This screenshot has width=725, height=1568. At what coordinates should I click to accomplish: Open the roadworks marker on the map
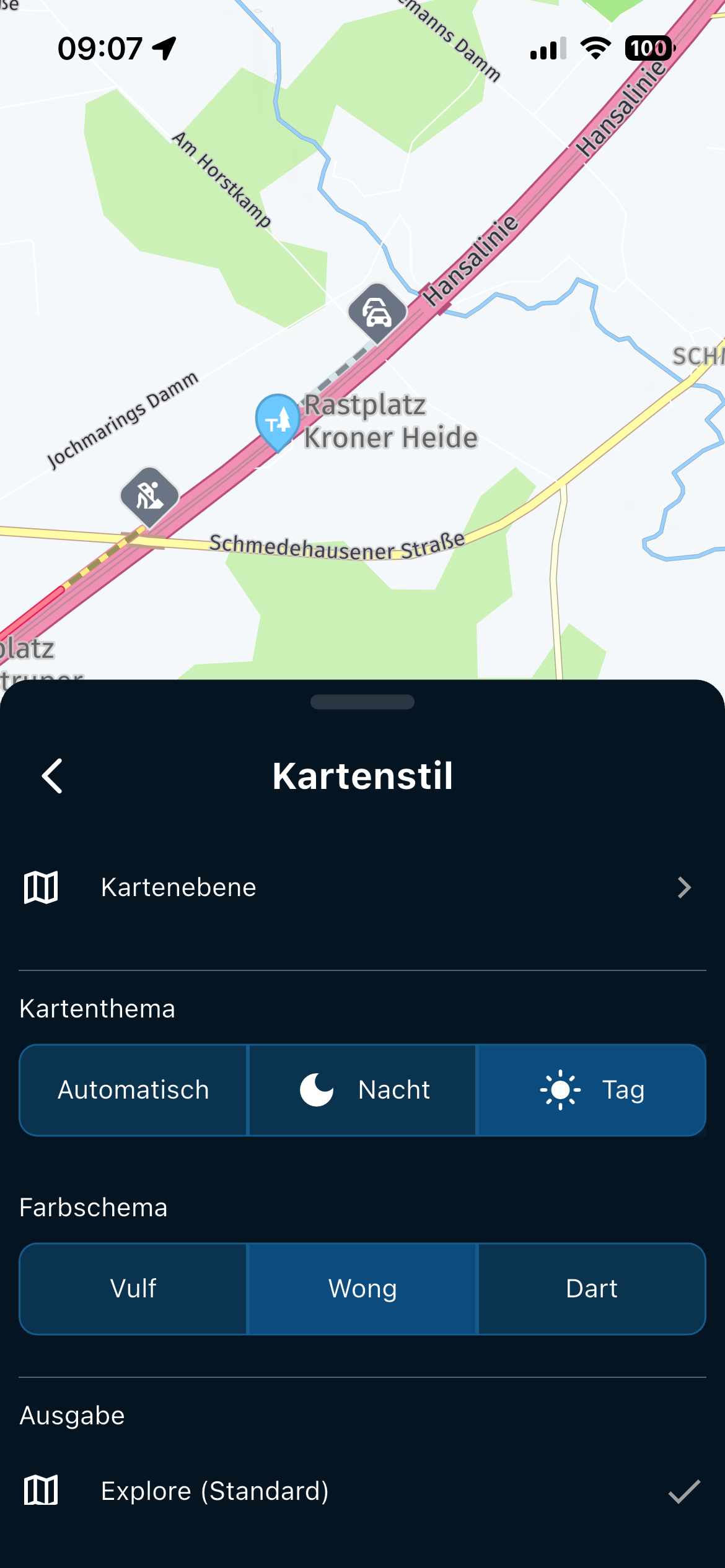click(149, 496)
